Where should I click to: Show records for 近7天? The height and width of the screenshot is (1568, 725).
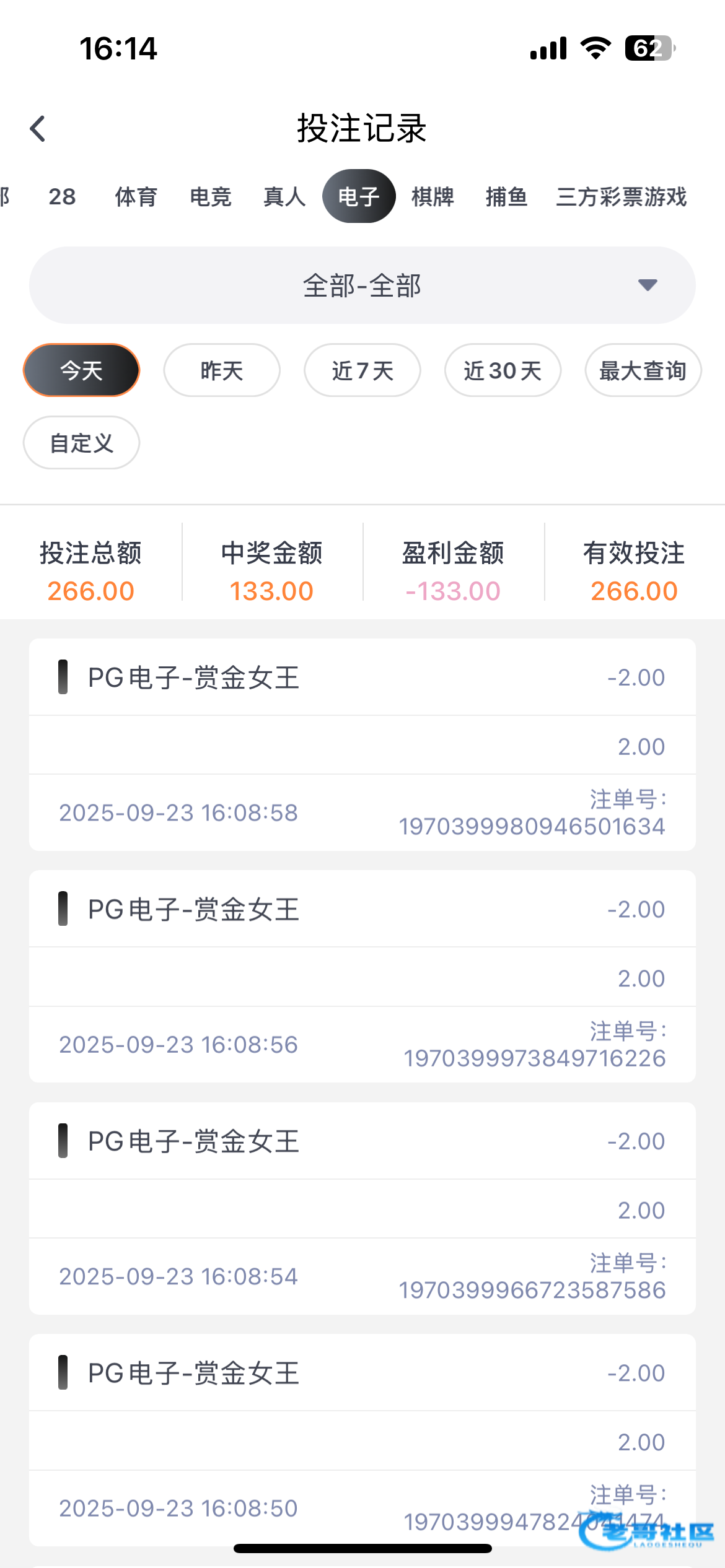click(362, 370)
